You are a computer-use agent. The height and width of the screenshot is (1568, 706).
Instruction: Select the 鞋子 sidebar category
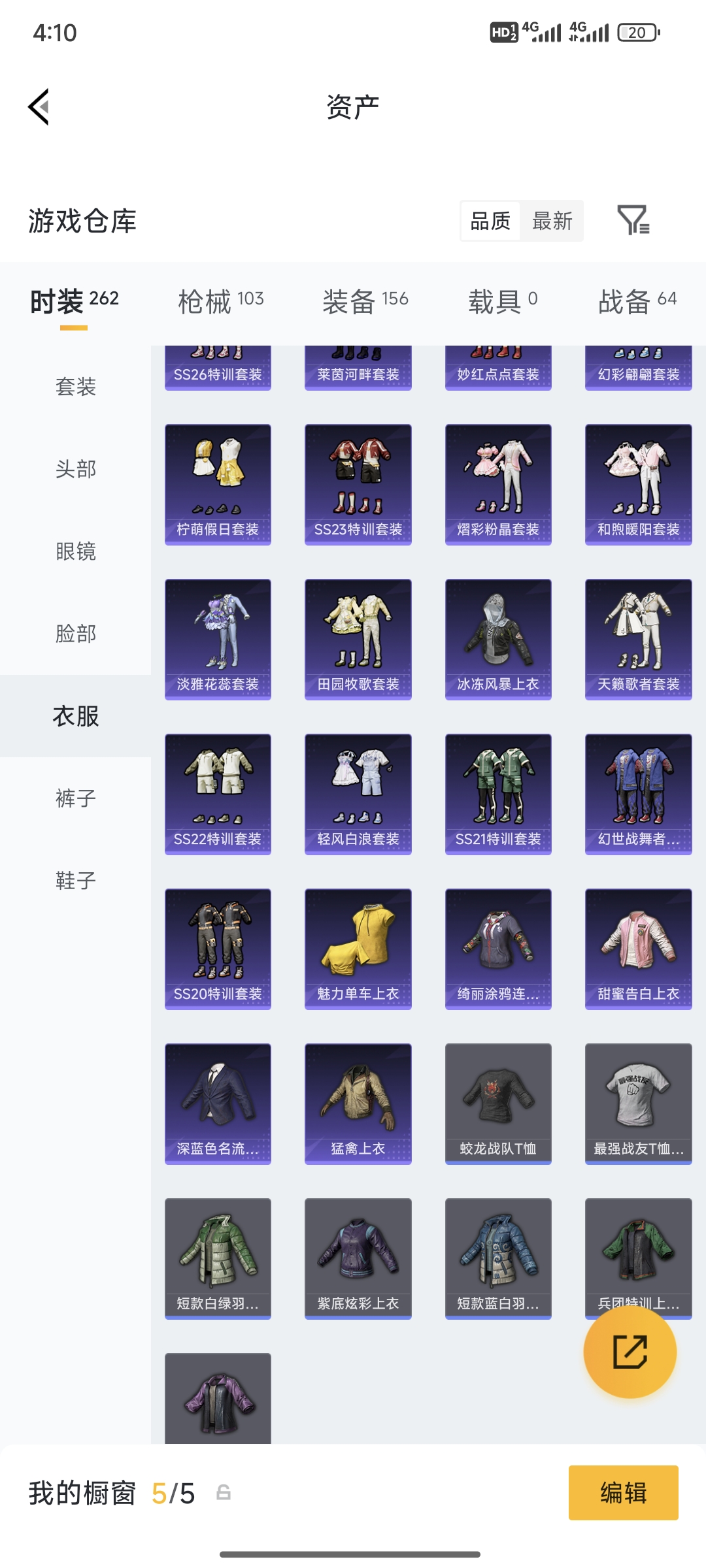coord(75,881)
